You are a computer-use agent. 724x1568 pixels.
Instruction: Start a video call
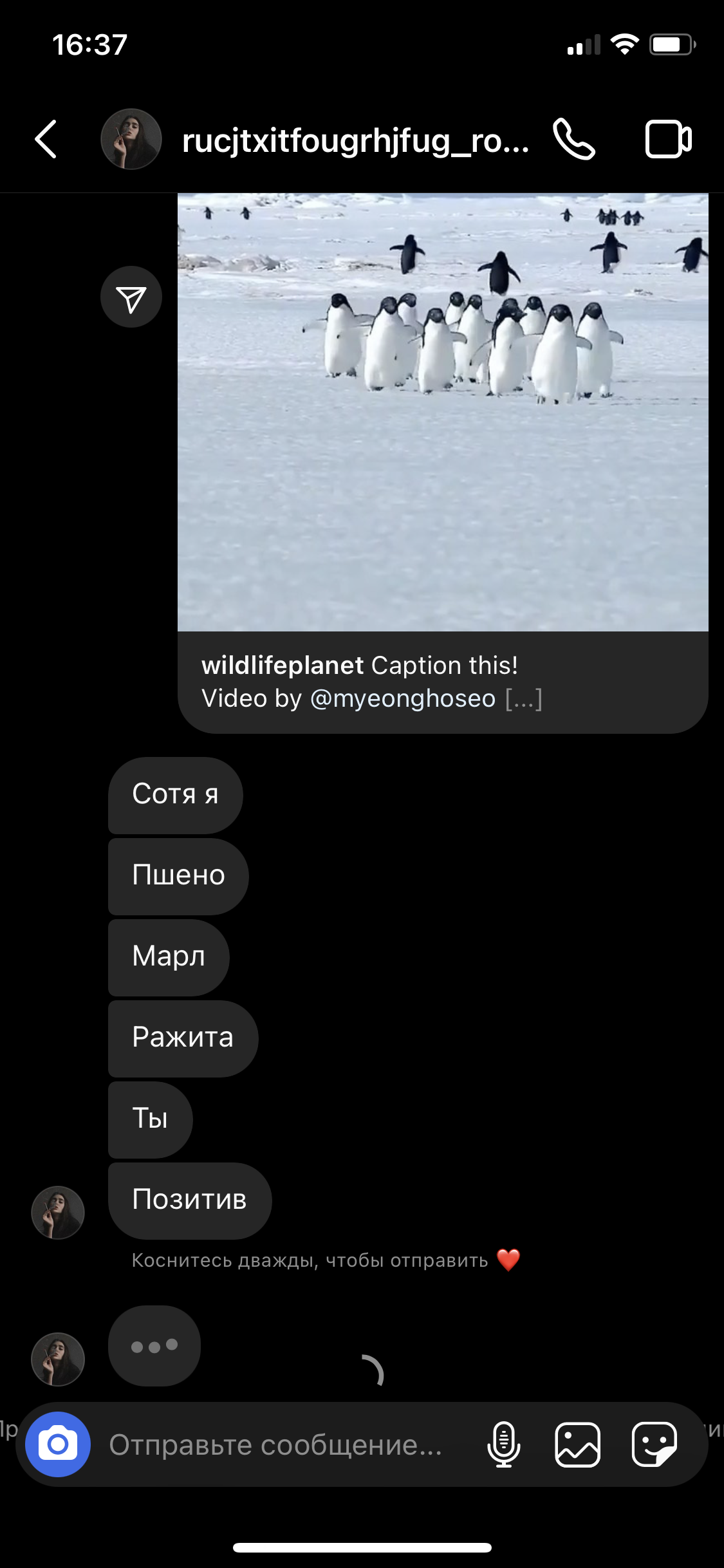(x=668, y=139)
